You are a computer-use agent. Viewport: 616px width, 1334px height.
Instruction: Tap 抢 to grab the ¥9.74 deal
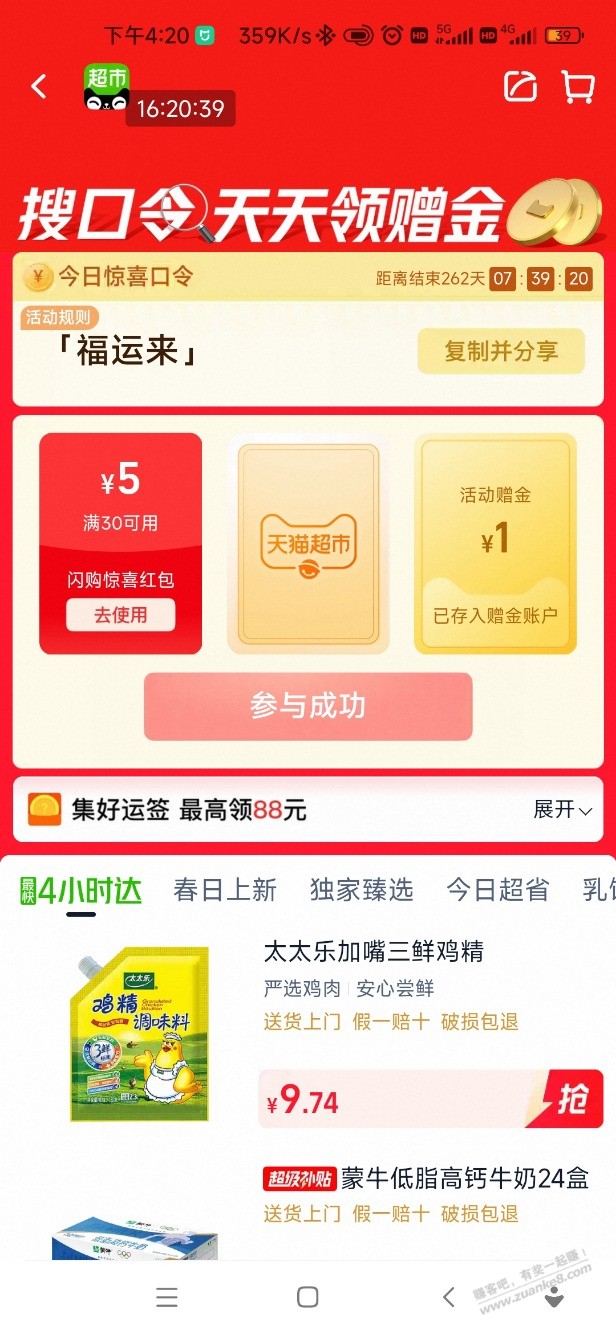click(572, 1098)
